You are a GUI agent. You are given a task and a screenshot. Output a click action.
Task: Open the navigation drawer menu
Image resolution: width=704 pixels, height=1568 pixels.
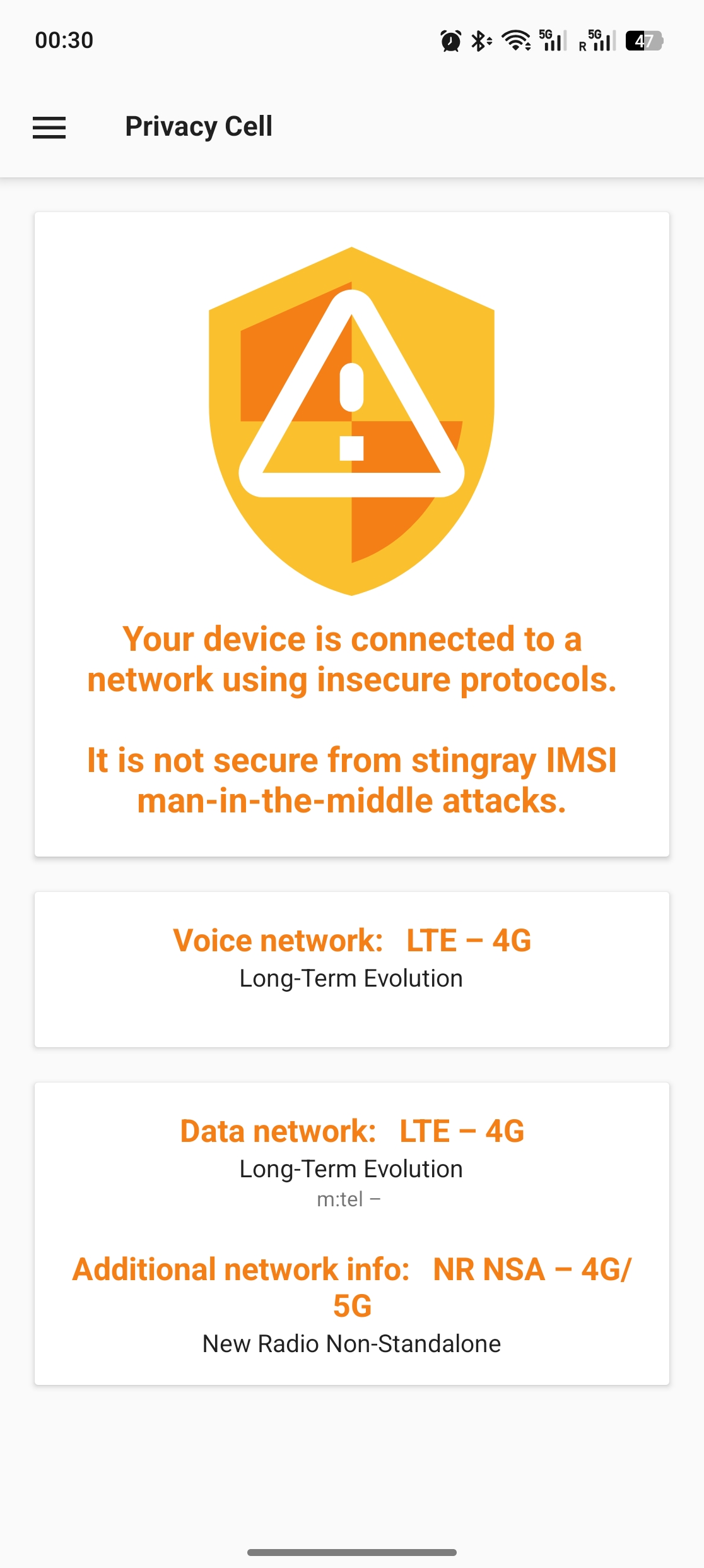49,128
